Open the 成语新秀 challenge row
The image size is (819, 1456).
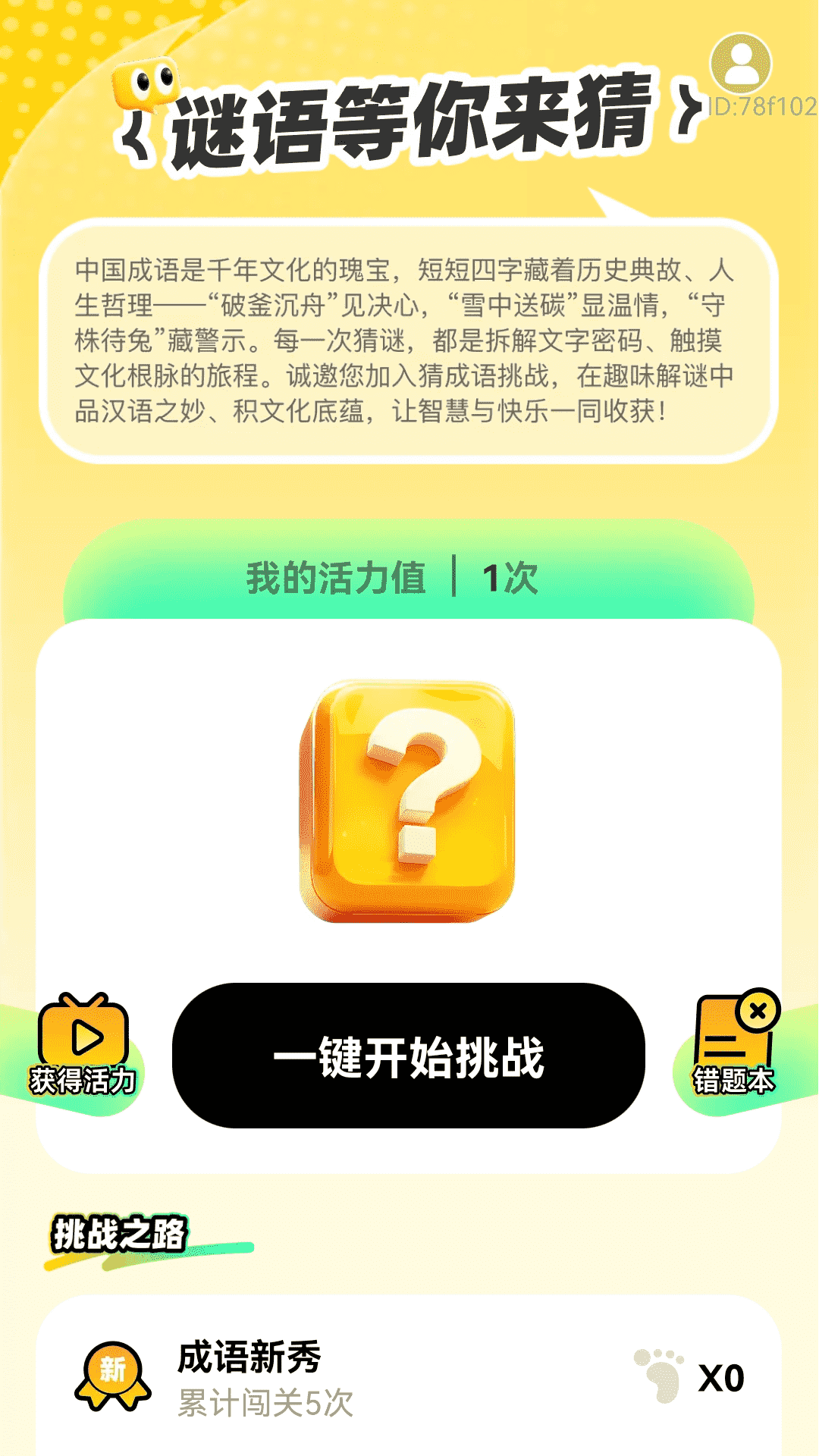point(409,1376)
